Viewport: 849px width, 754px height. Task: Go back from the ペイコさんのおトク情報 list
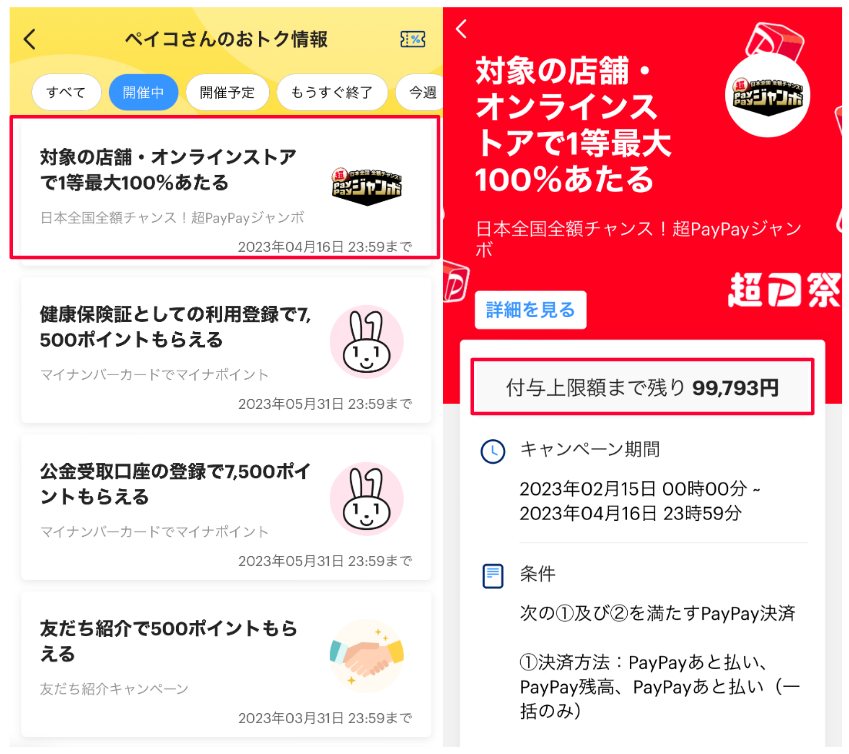point(30,39)
